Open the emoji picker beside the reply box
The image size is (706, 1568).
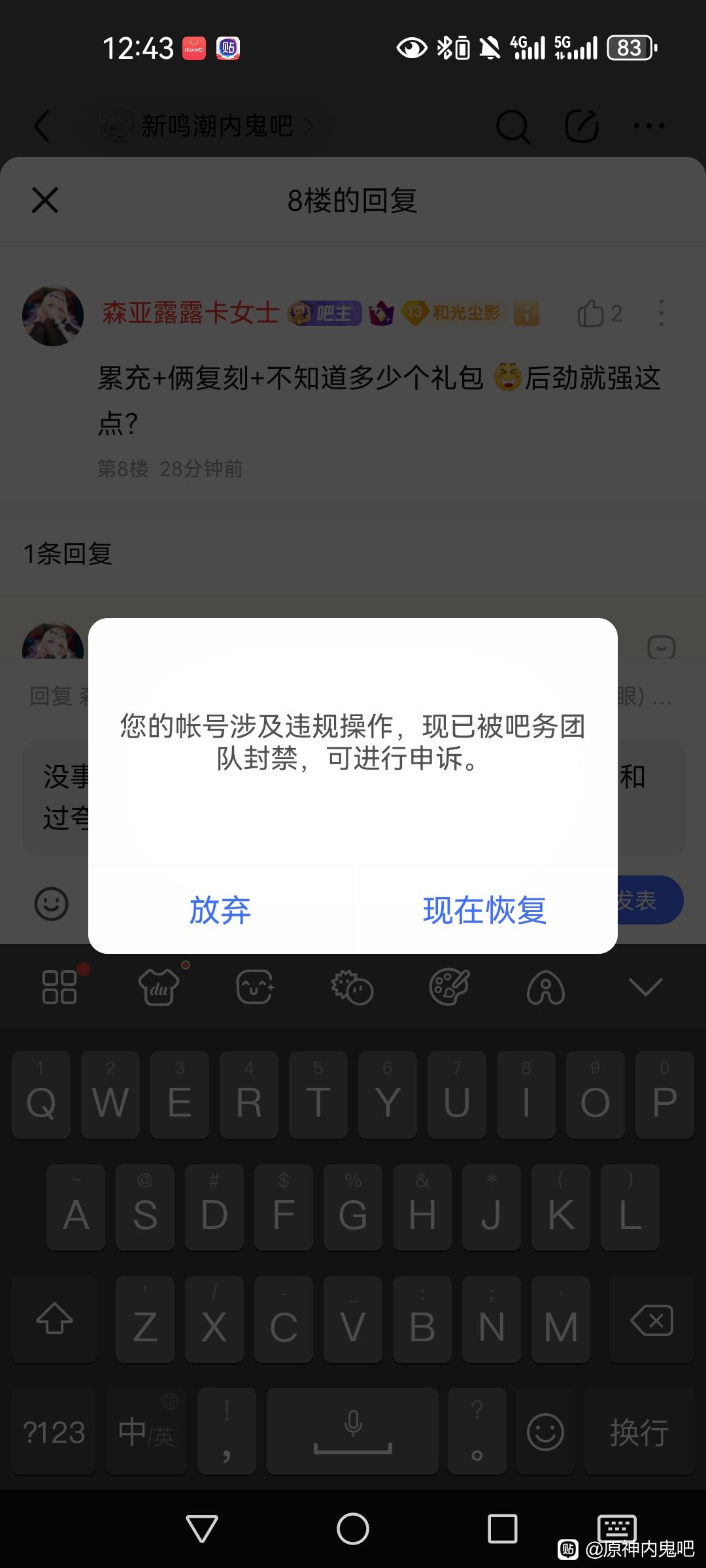[51, 904]
